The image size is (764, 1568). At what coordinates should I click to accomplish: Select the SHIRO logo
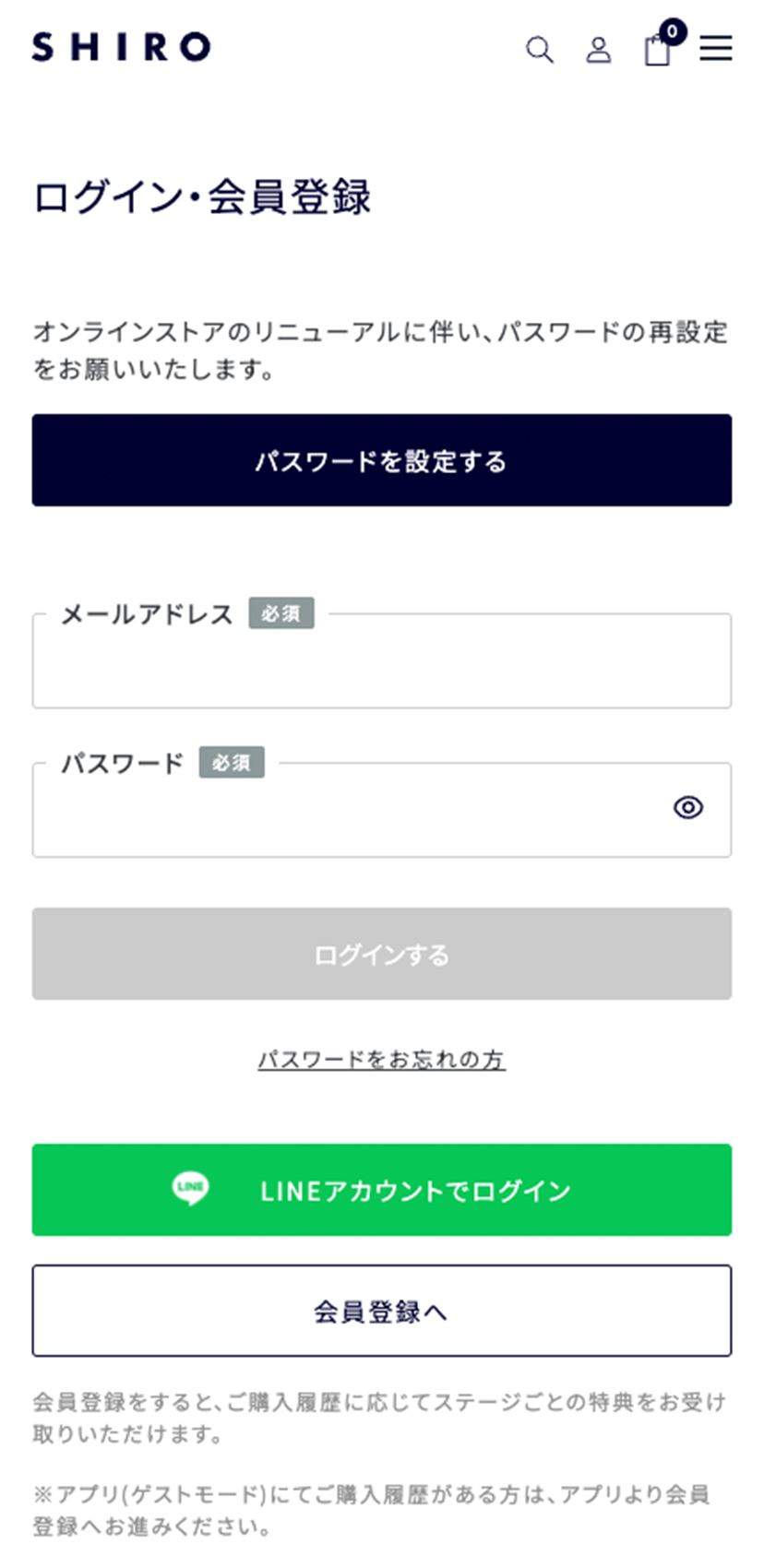120,46
